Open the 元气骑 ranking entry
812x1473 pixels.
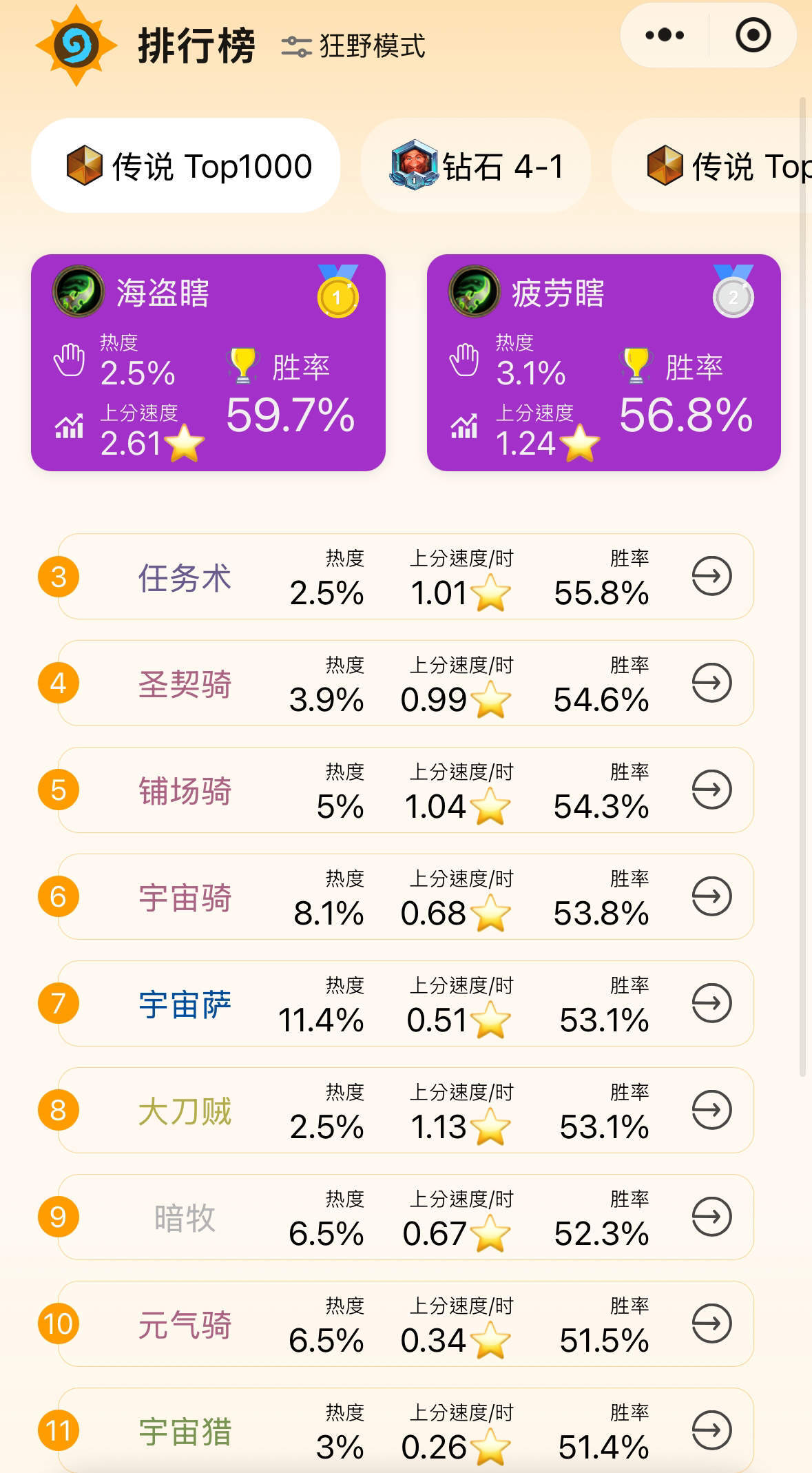tap(405, 1323)
